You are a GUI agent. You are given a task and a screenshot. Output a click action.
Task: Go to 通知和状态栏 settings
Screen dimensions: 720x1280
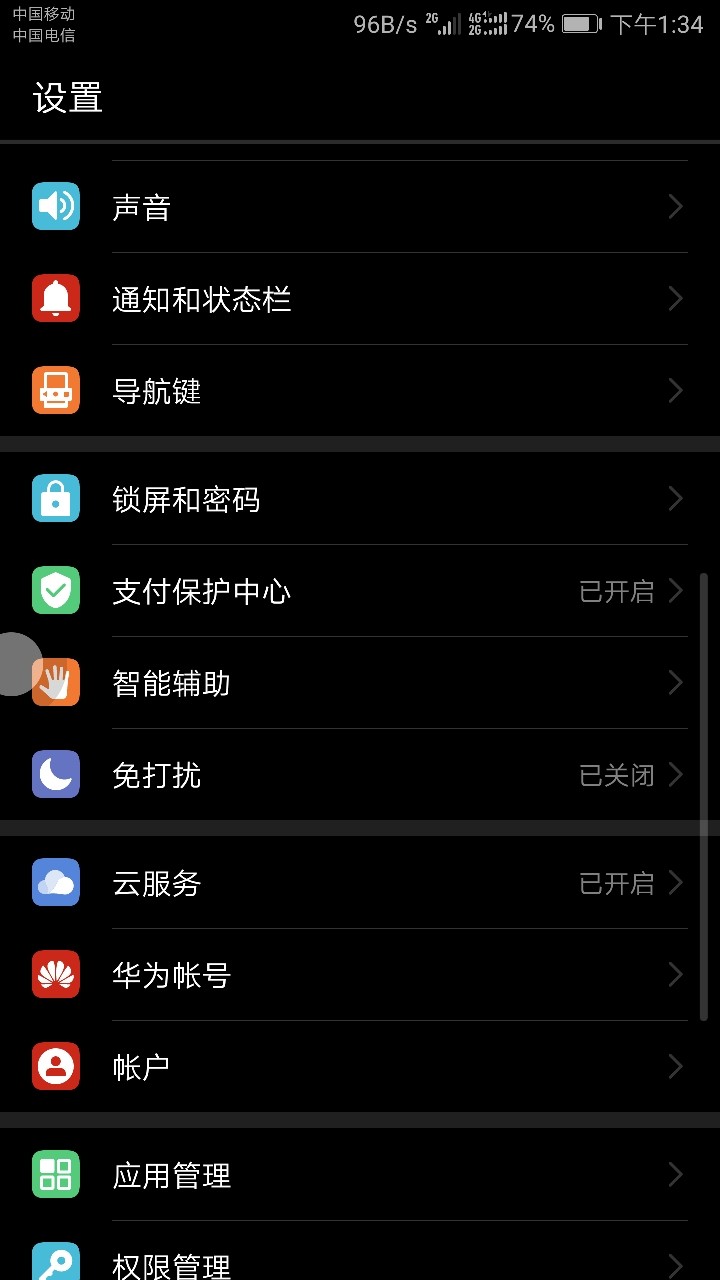[360, 299]
